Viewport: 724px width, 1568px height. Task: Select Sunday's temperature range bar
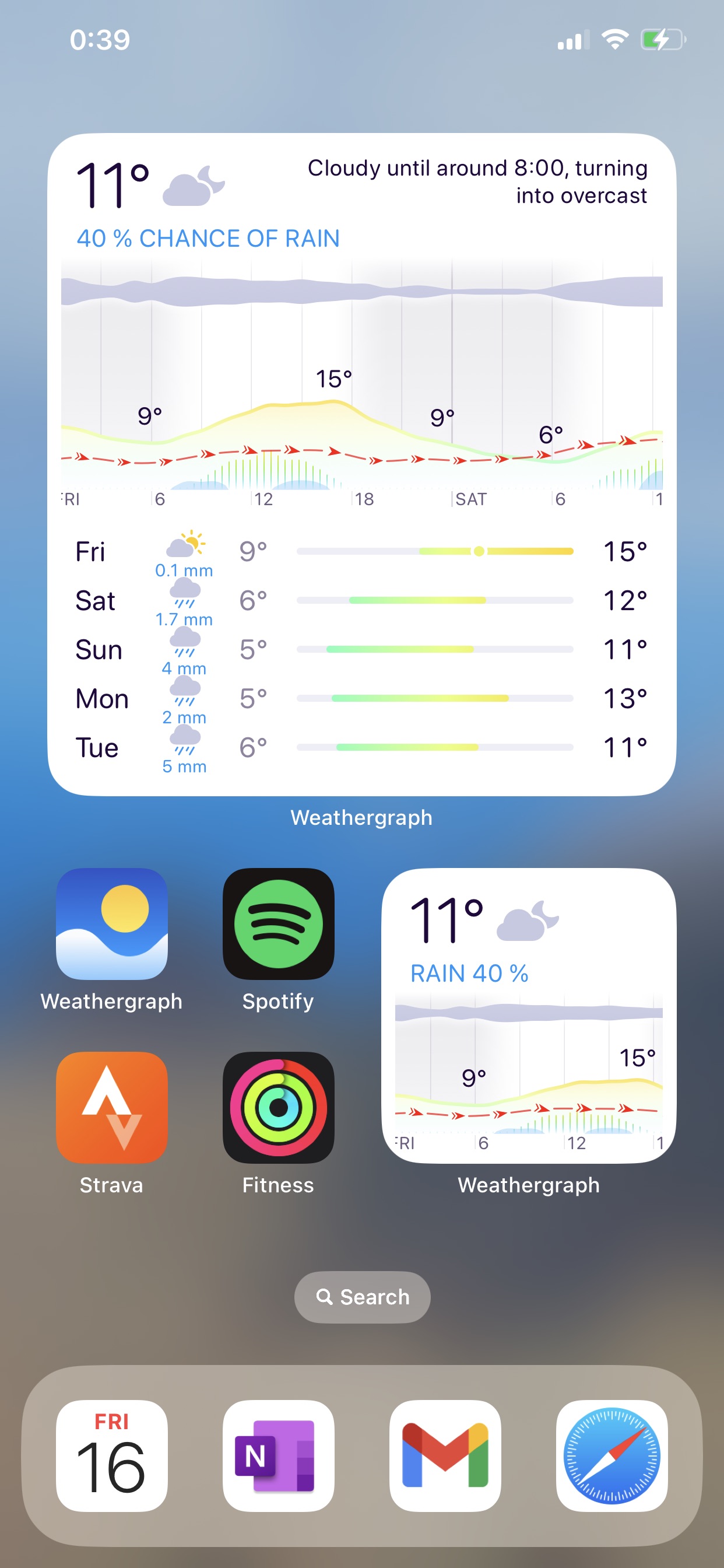pos(434,649)
